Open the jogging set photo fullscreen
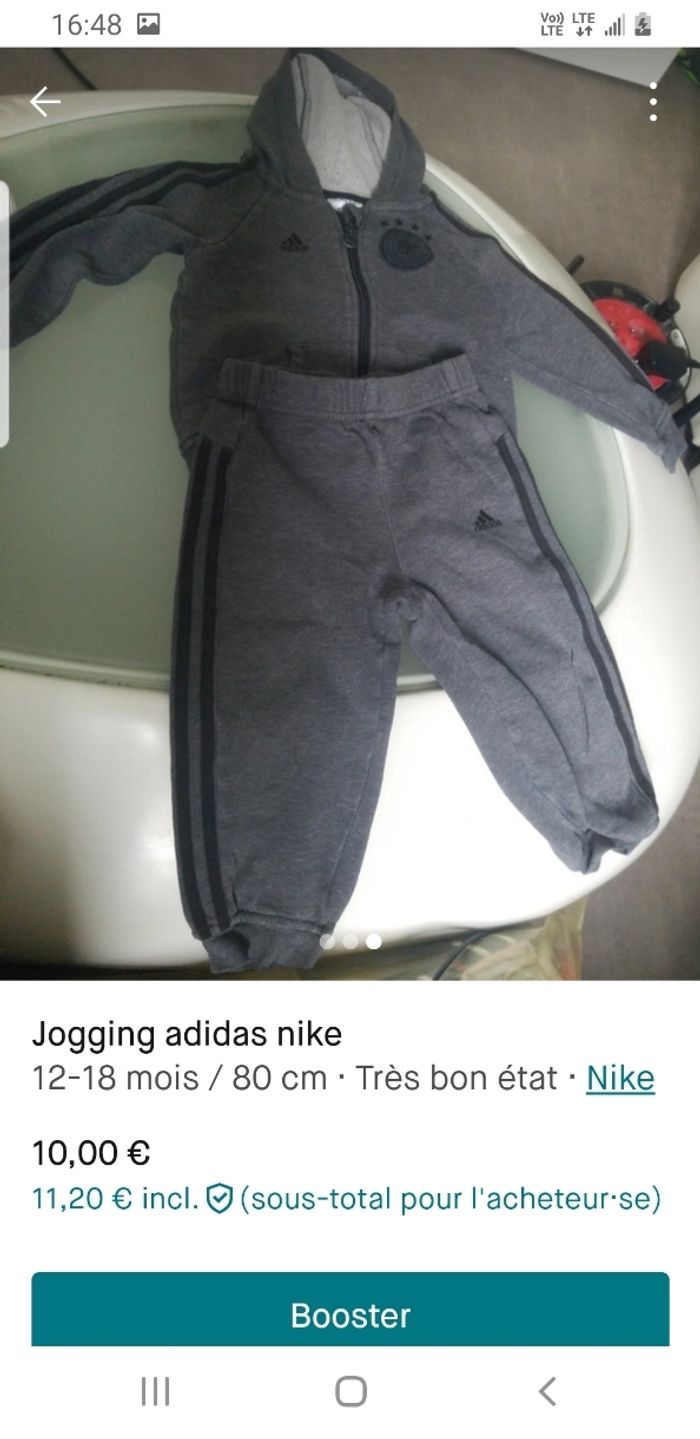The image size is (700, 1439). click(x=350, y=520)
